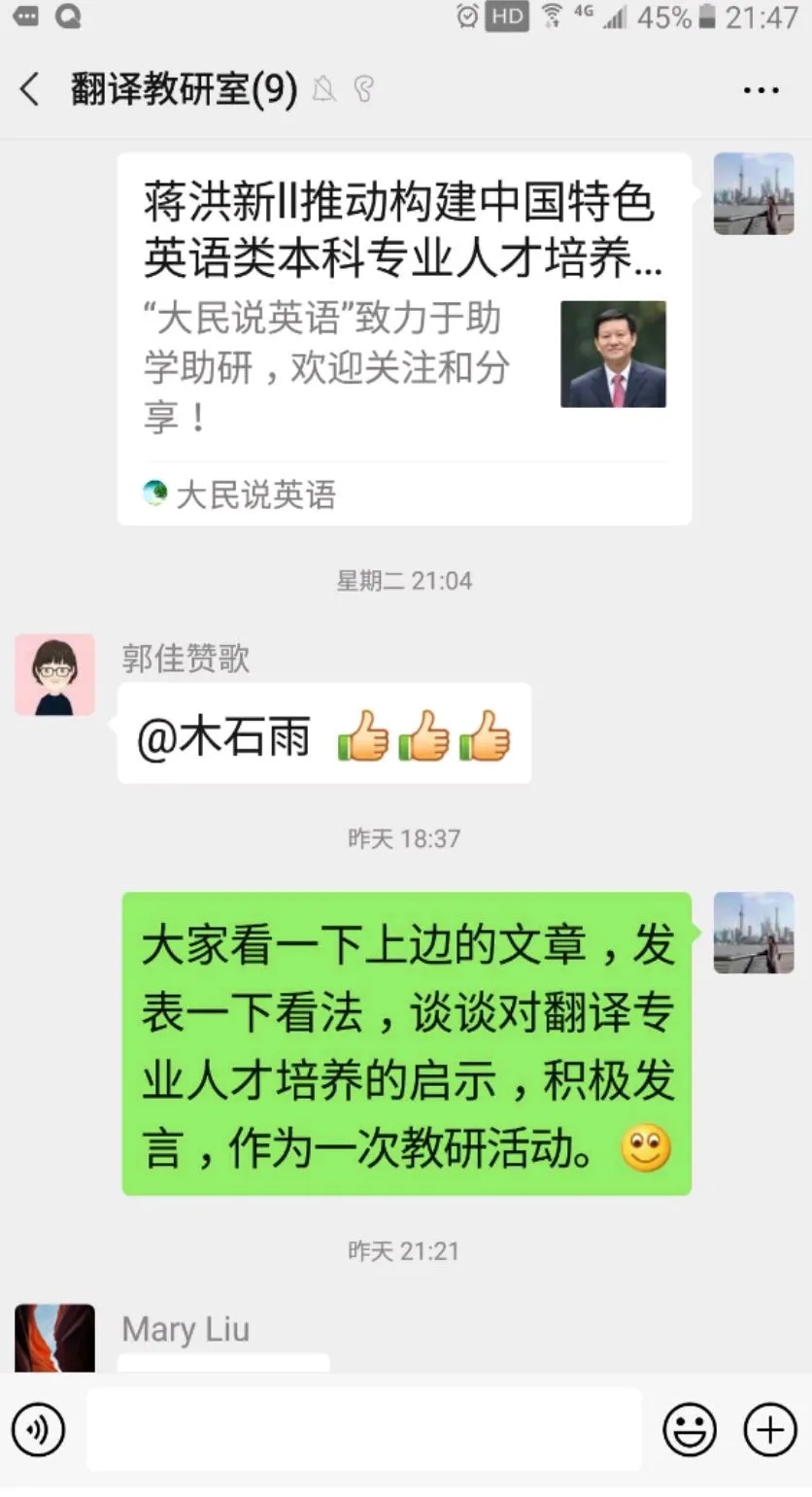Open the shared article about 蒋洪新

click(403, 338)
